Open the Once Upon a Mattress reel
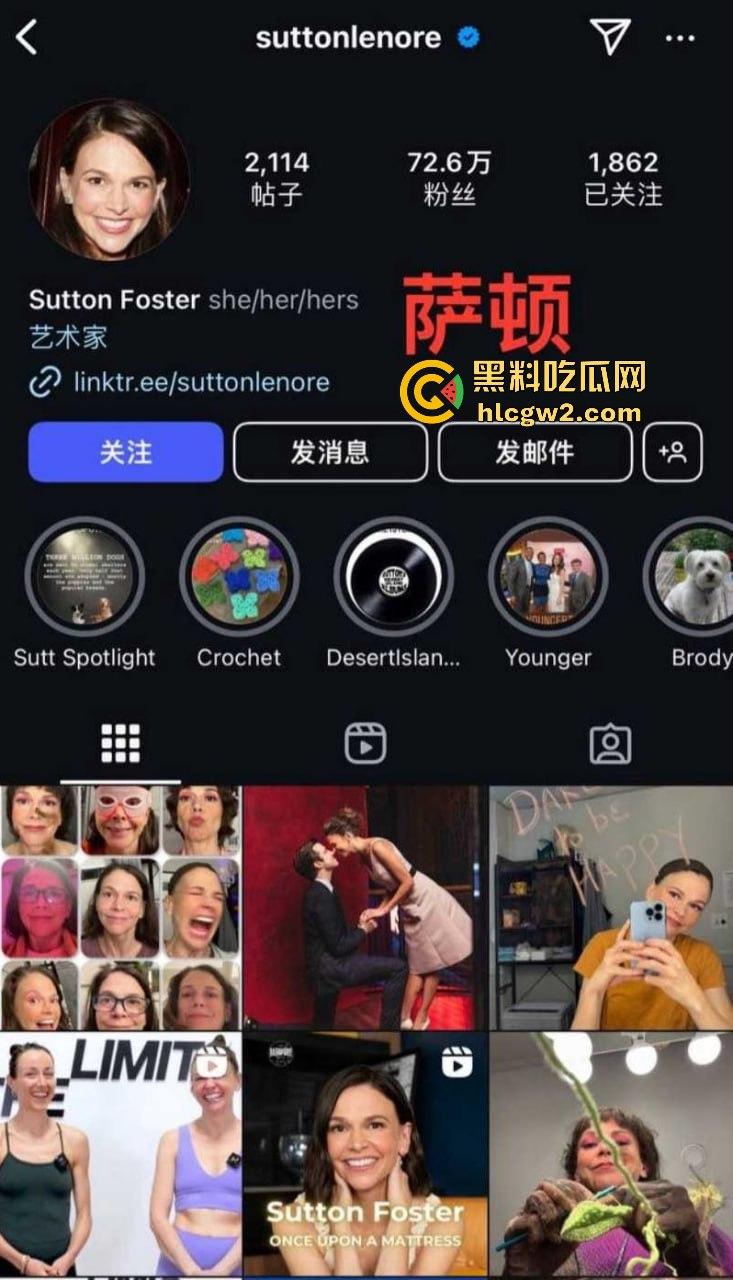This screenshot has height=1280, width=733. click(365, 1155)
